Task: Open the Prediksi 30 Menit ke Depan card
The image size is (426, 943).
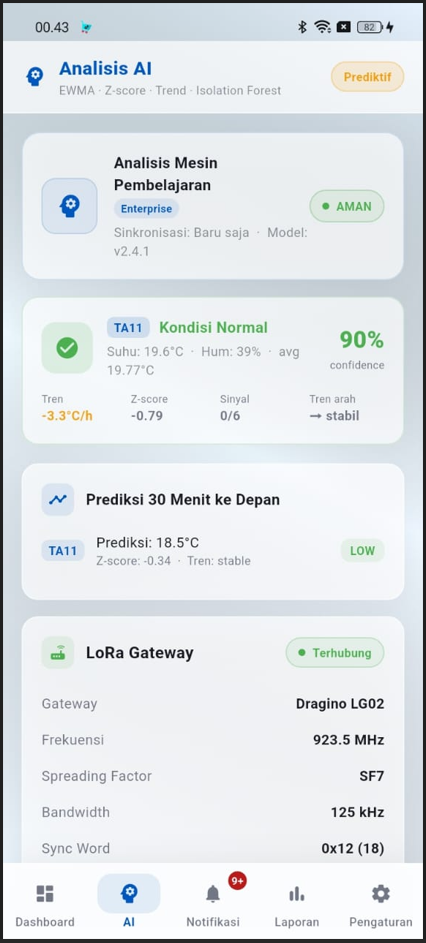Action: click(213, 532)
